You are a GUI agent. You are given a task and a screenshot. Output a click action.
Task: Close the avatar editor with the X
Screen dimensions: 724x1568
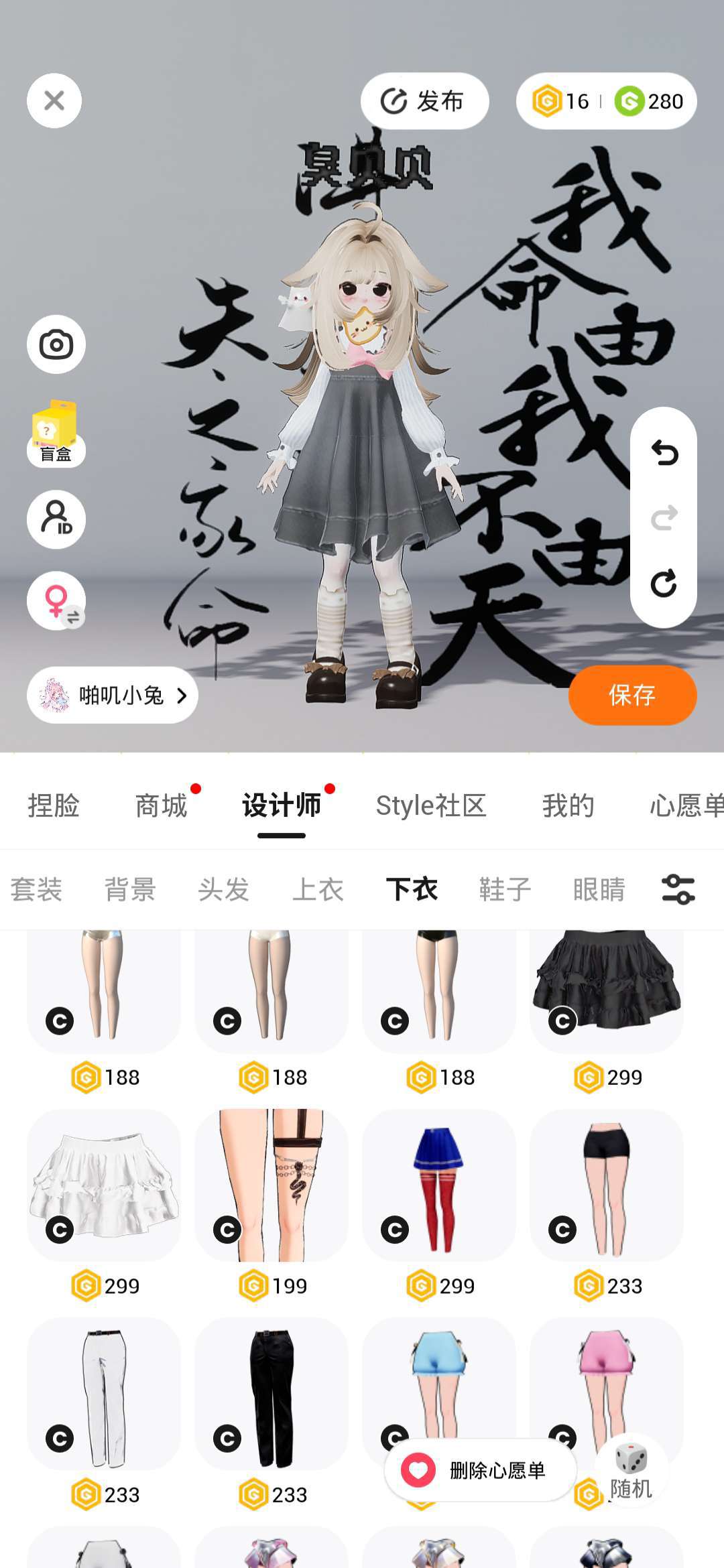54,101
